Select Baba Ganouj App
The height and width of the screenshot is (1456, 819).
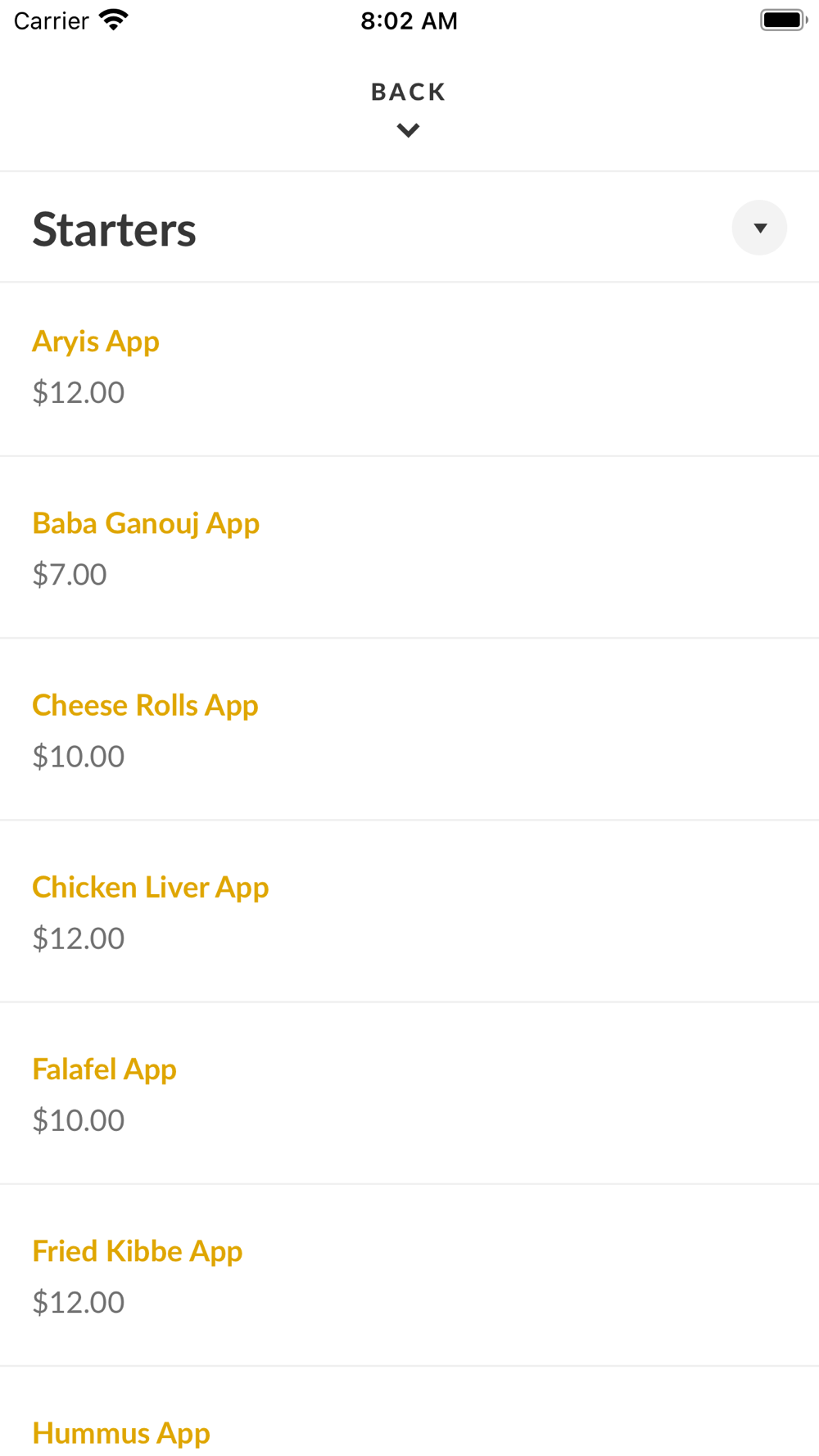pyautogui.click(x=409, y=548)
